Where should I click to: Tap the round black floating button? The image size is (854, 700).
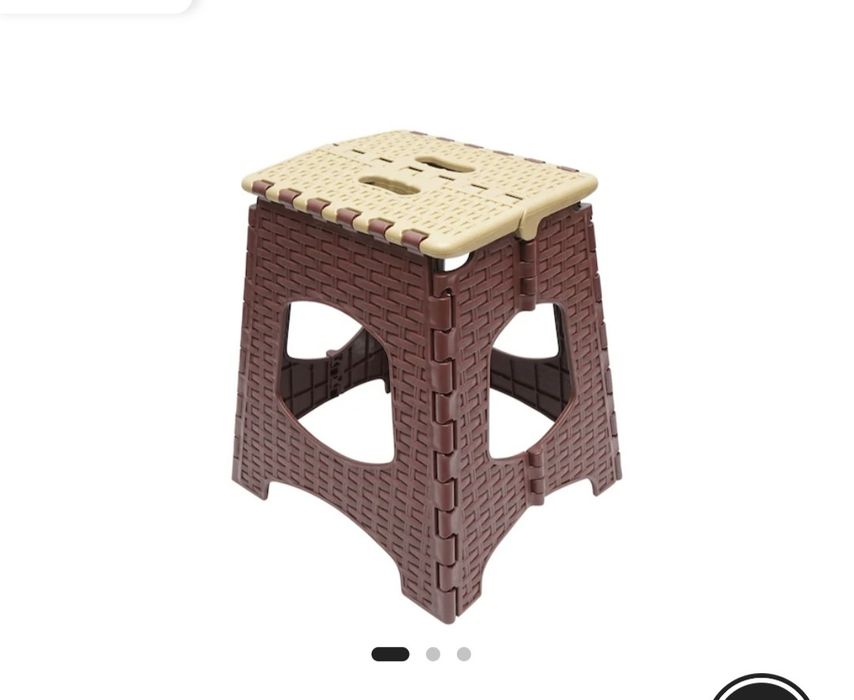click(x=762, y=690)
